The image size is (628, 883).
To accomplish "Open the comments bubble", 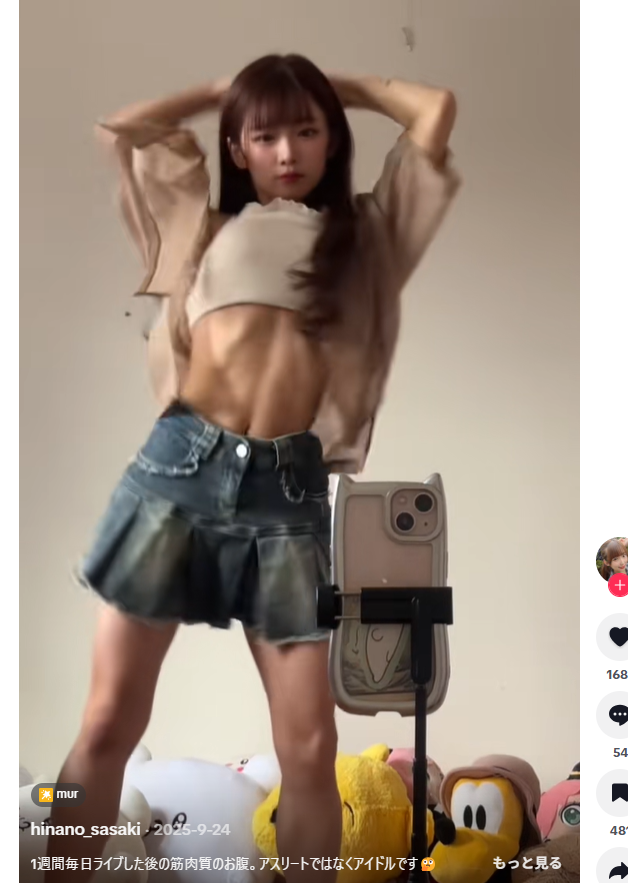I will pyautogui.click(x=617, y=715).
